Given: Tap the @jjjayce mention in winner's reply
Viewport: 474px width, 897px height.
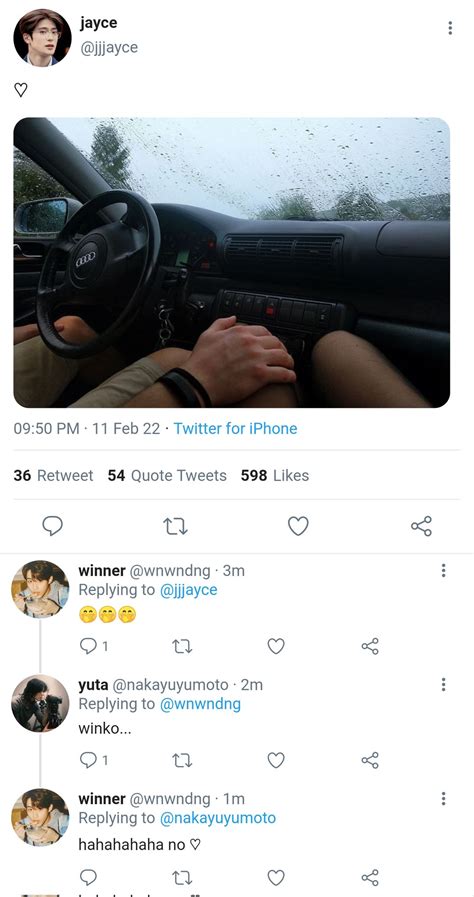Looking at the screenshot, I should click(188, 590).
